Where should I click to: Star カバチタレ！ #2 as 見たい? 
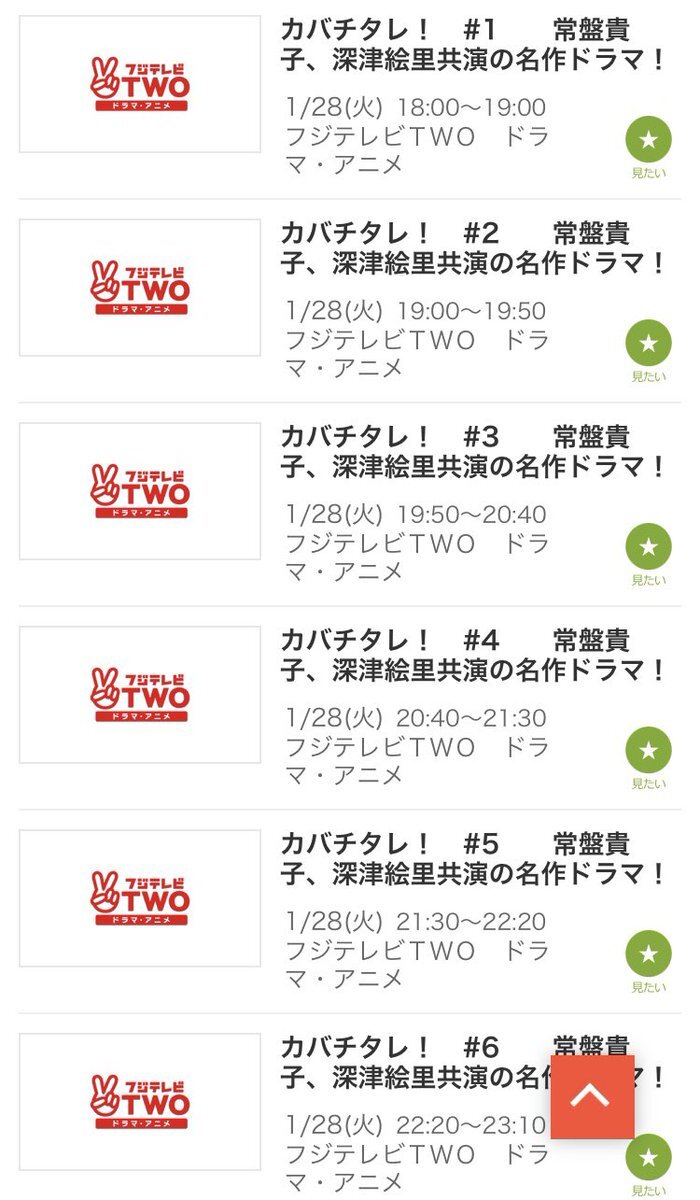[648, 344]
